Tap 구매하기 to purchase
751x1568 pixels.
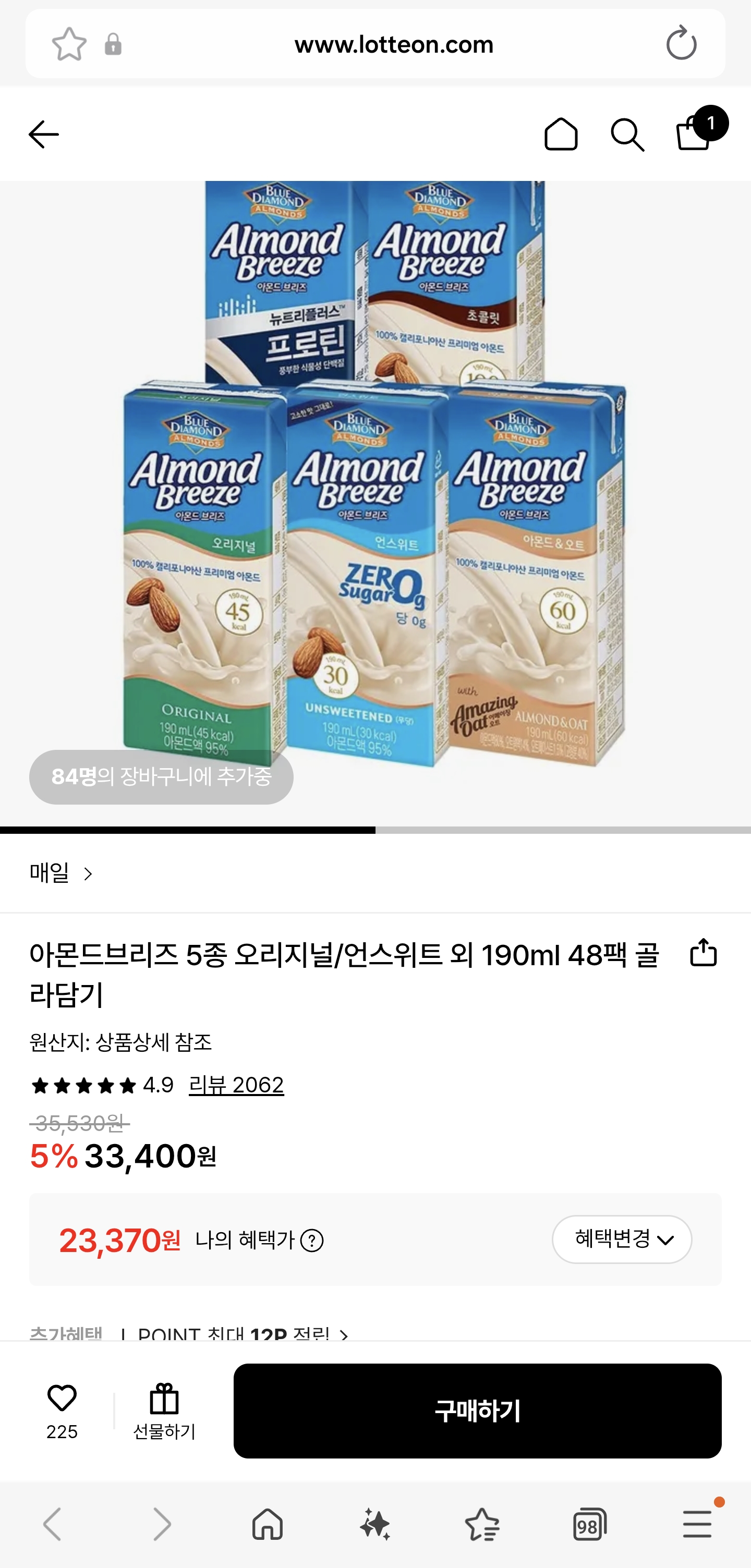(x=477, y=1411)
